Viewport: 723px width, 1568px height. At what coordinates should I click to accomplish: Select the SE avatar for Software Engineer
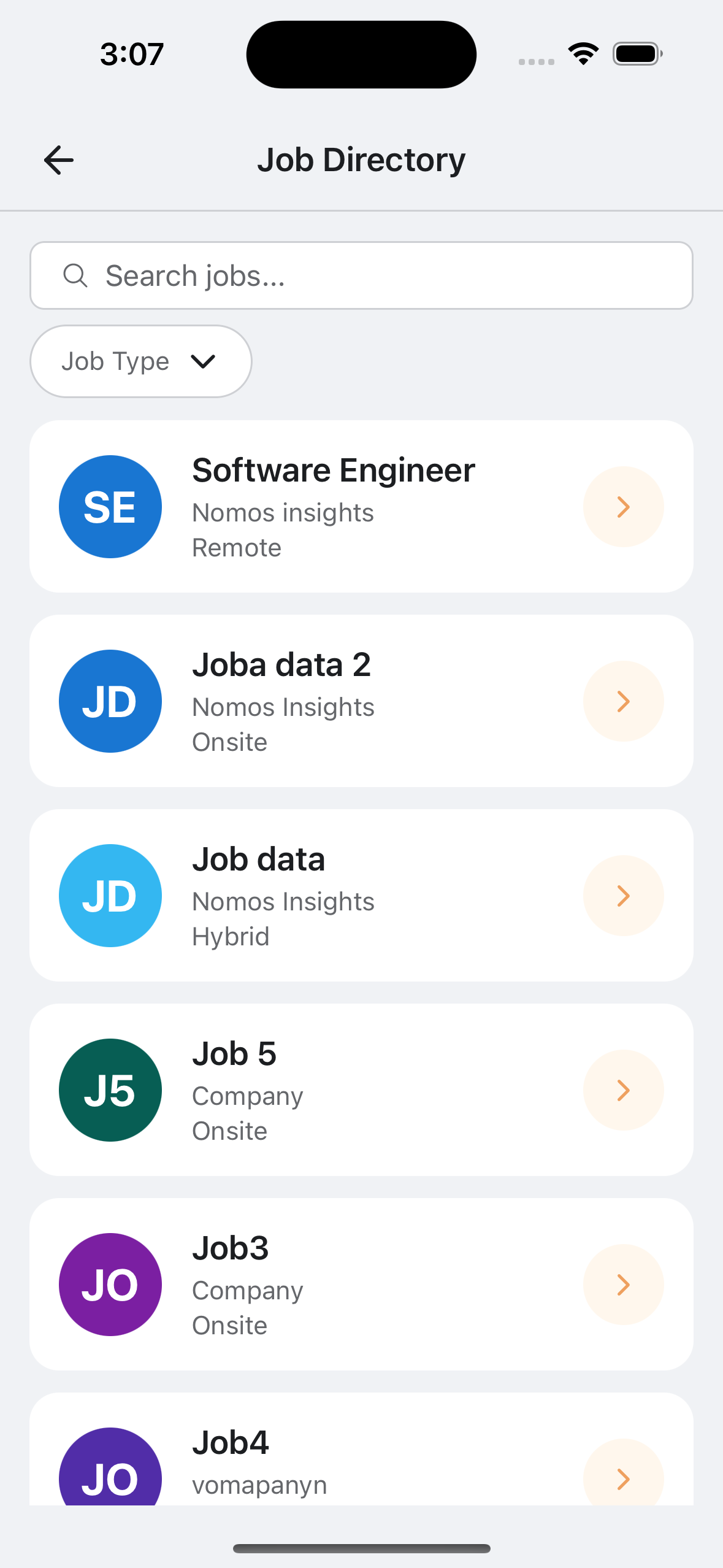[x=110, y=506]
